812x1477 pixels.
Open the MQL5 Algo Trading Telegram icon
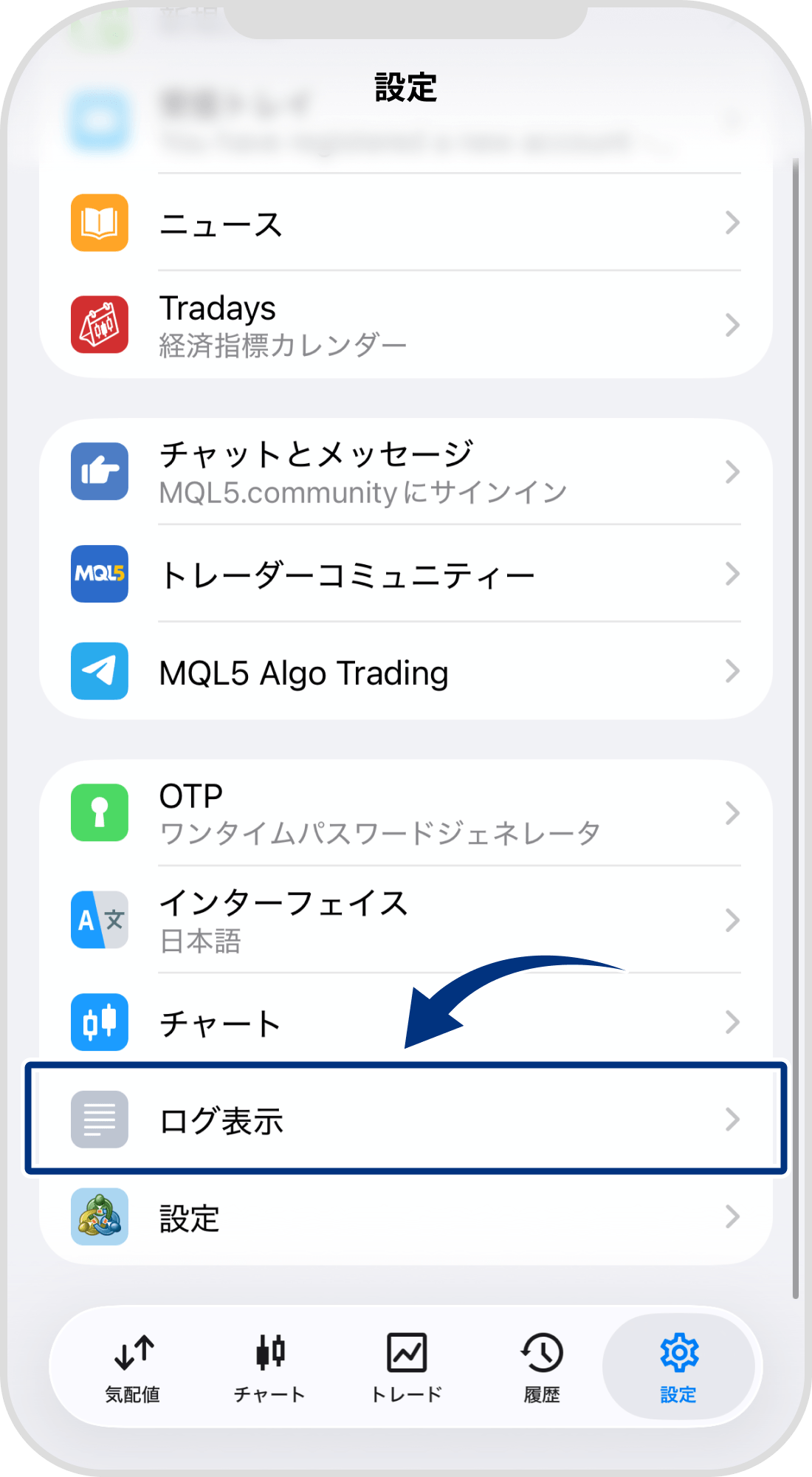click(99, 671)
